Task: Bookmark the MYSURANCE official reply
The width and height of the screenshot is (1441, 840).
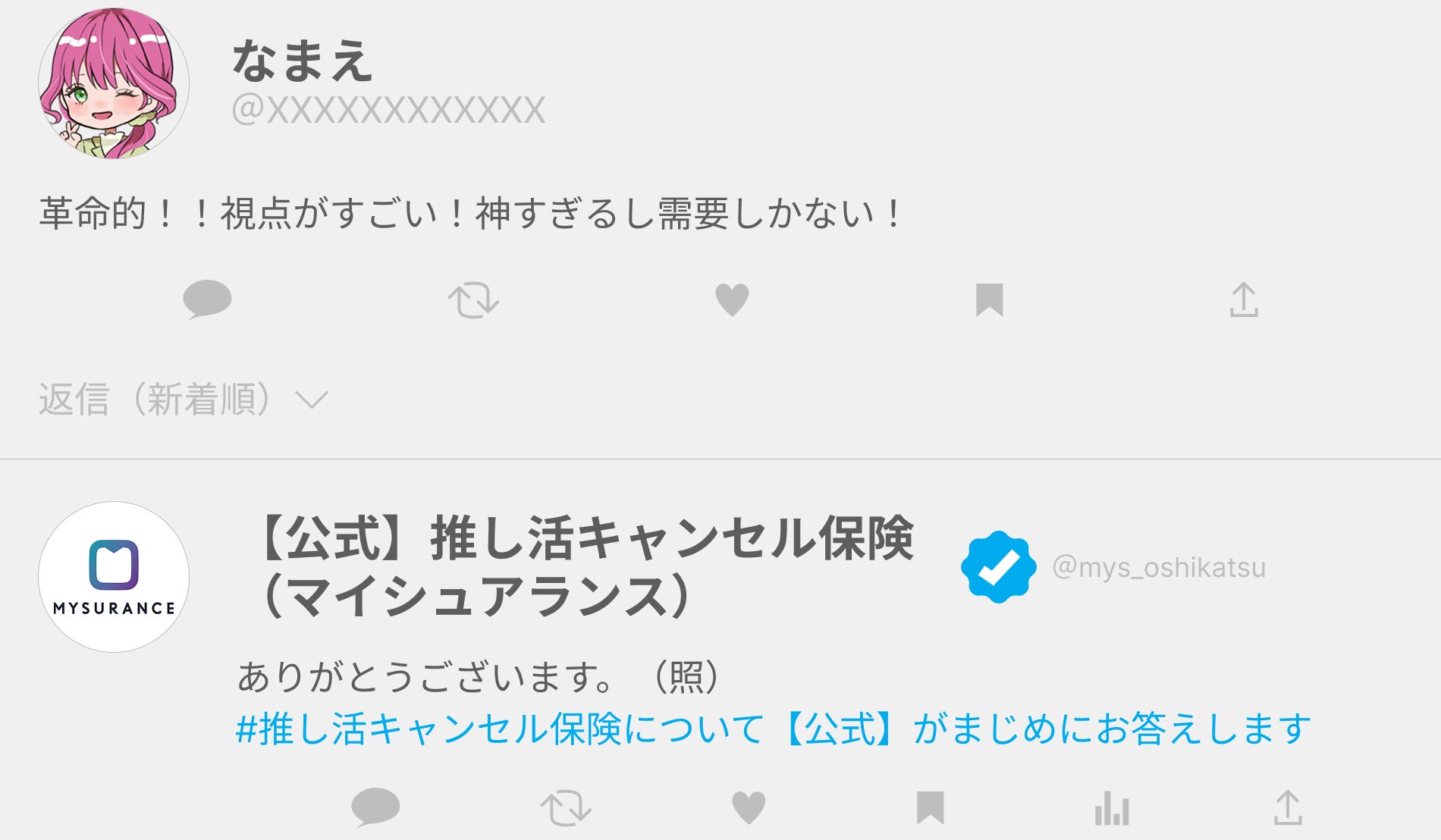Action: (x=930, y=807)
